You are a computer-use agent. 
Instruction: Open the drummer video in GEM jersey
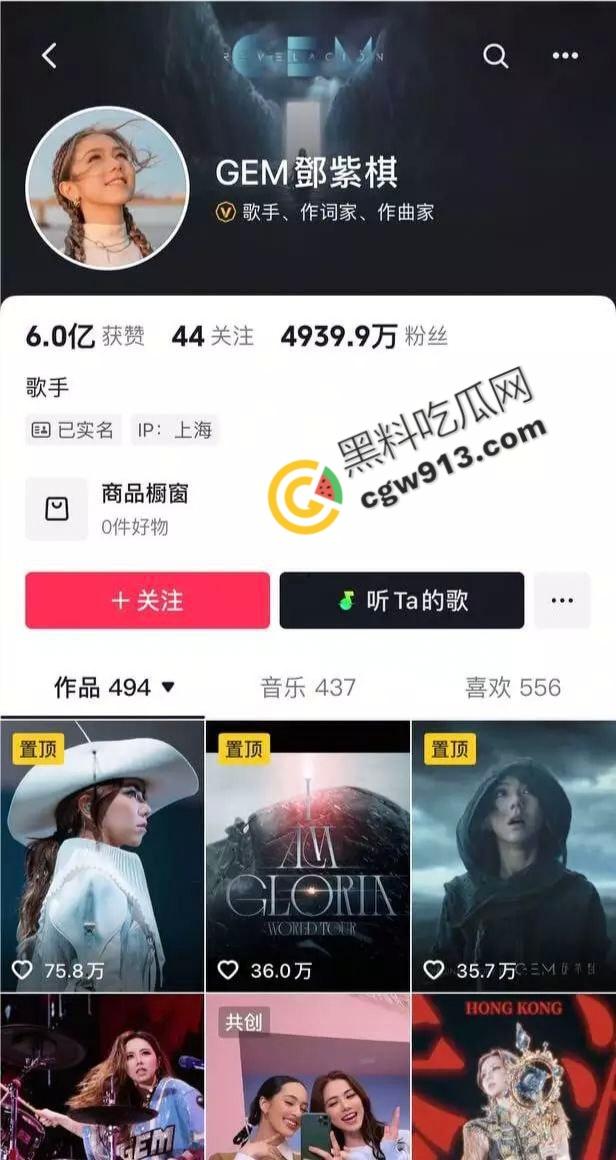coord(102,1080)
